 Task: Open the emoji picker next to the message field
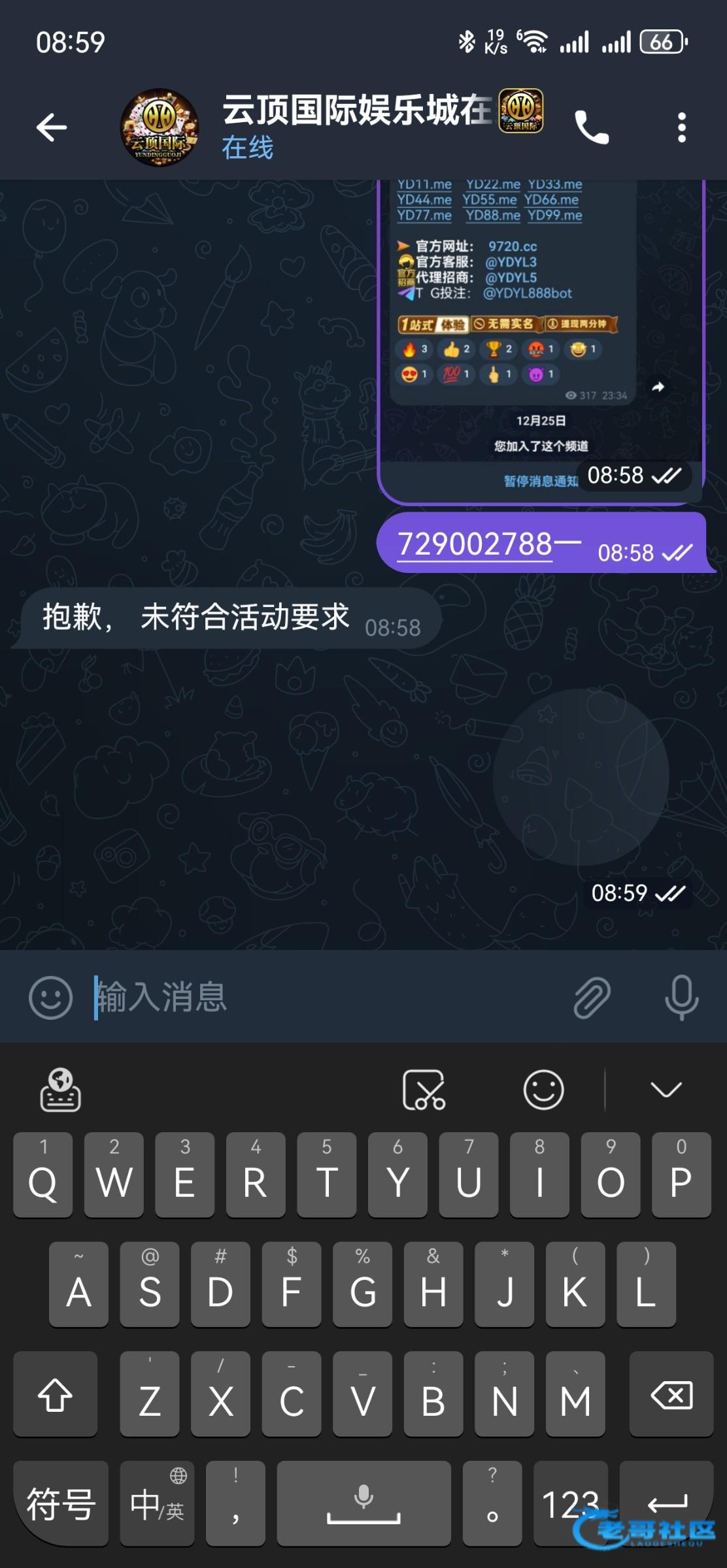point(50,997)
